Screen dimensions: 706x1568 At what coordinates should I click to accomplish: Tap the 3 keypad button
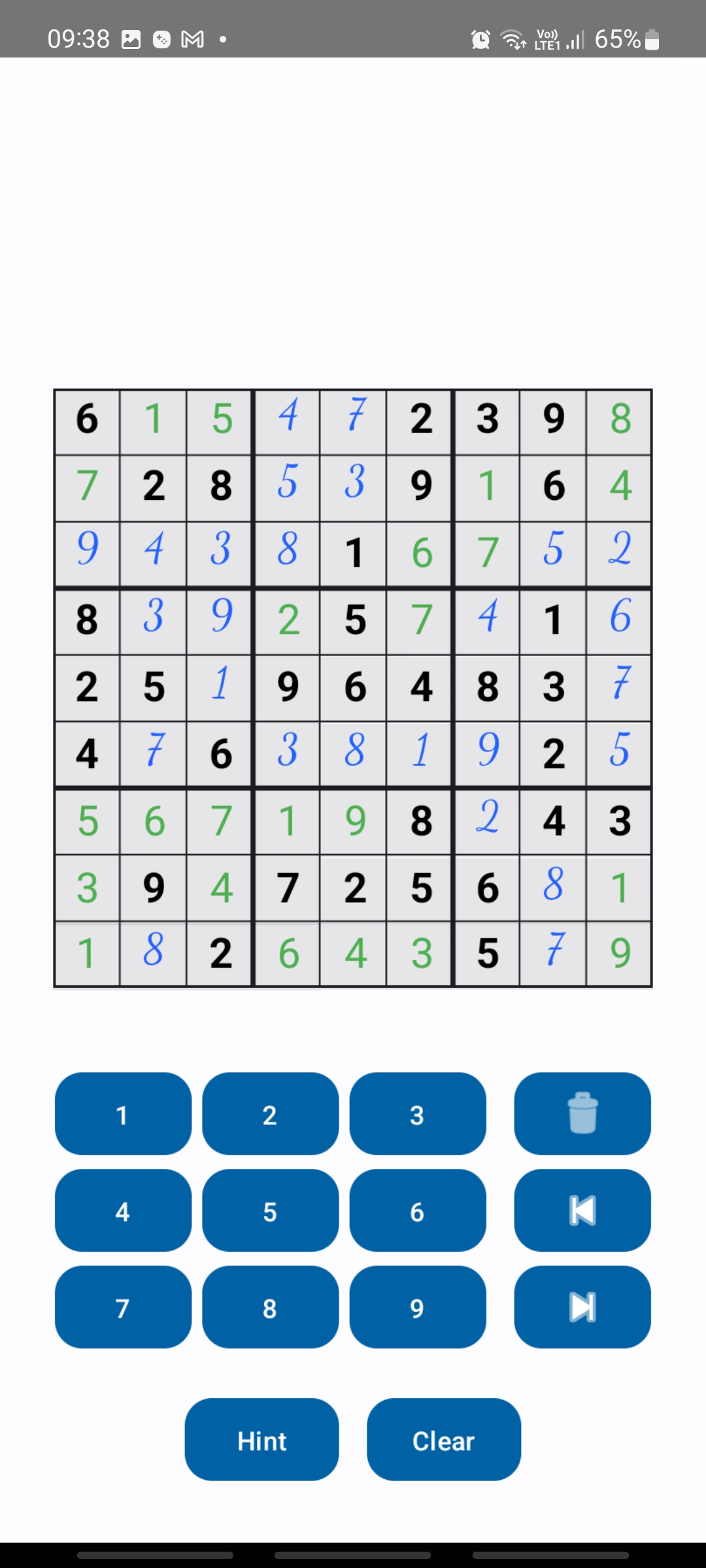point(418,1113)
